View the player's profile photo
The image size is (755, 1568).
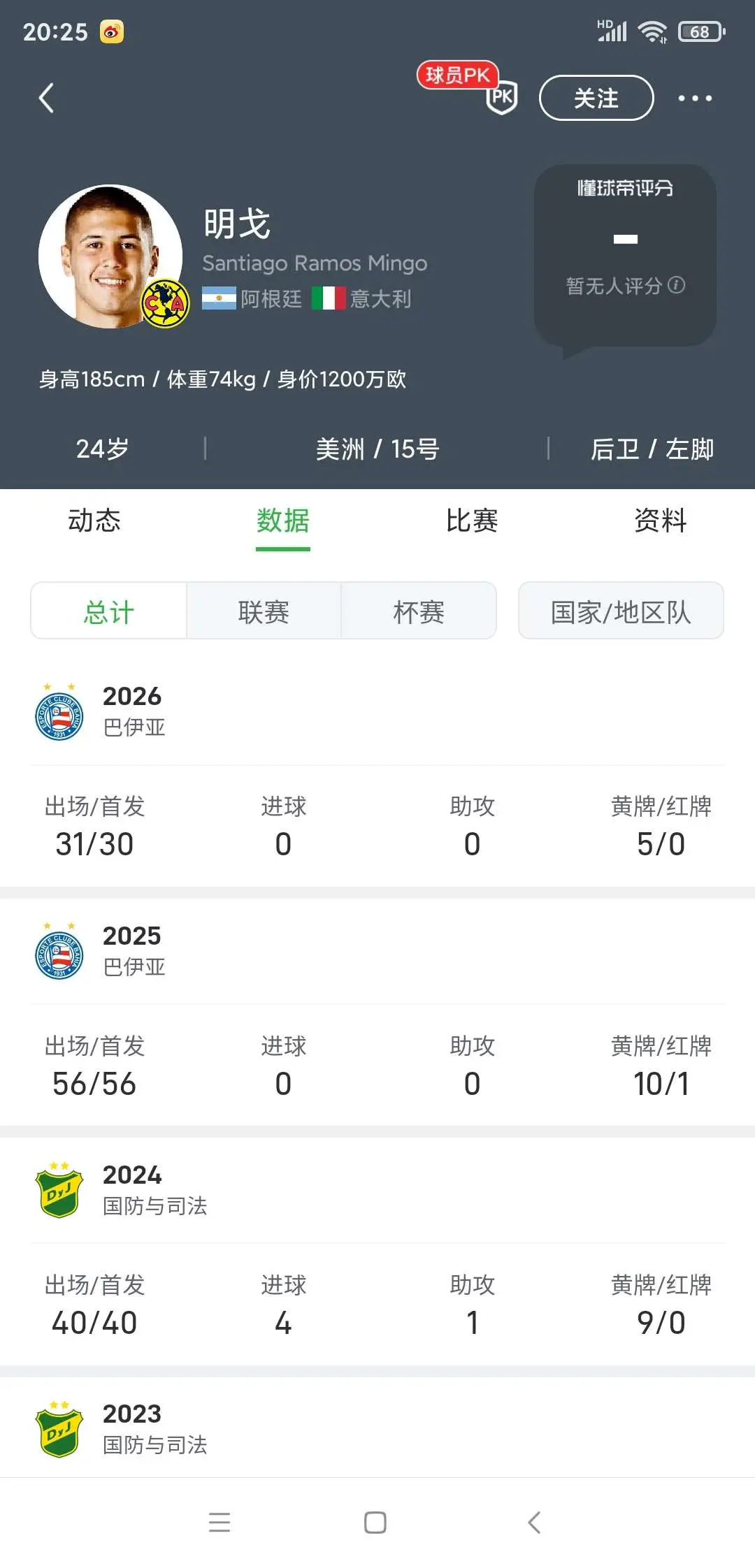click(110, 256)
